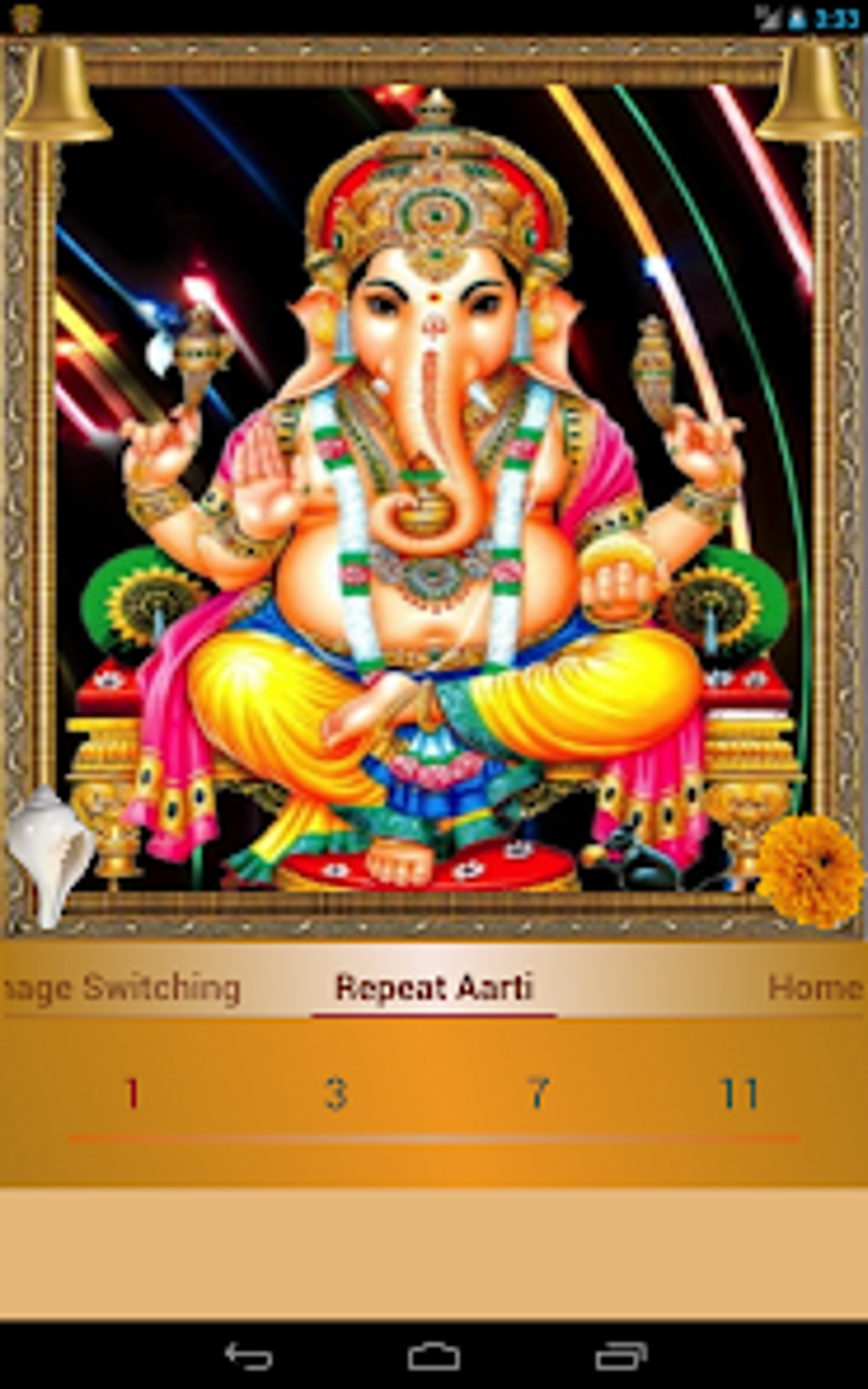Go to the Home tab
The height and width of the screenshot is (1389, 868).
click(816, 988)
